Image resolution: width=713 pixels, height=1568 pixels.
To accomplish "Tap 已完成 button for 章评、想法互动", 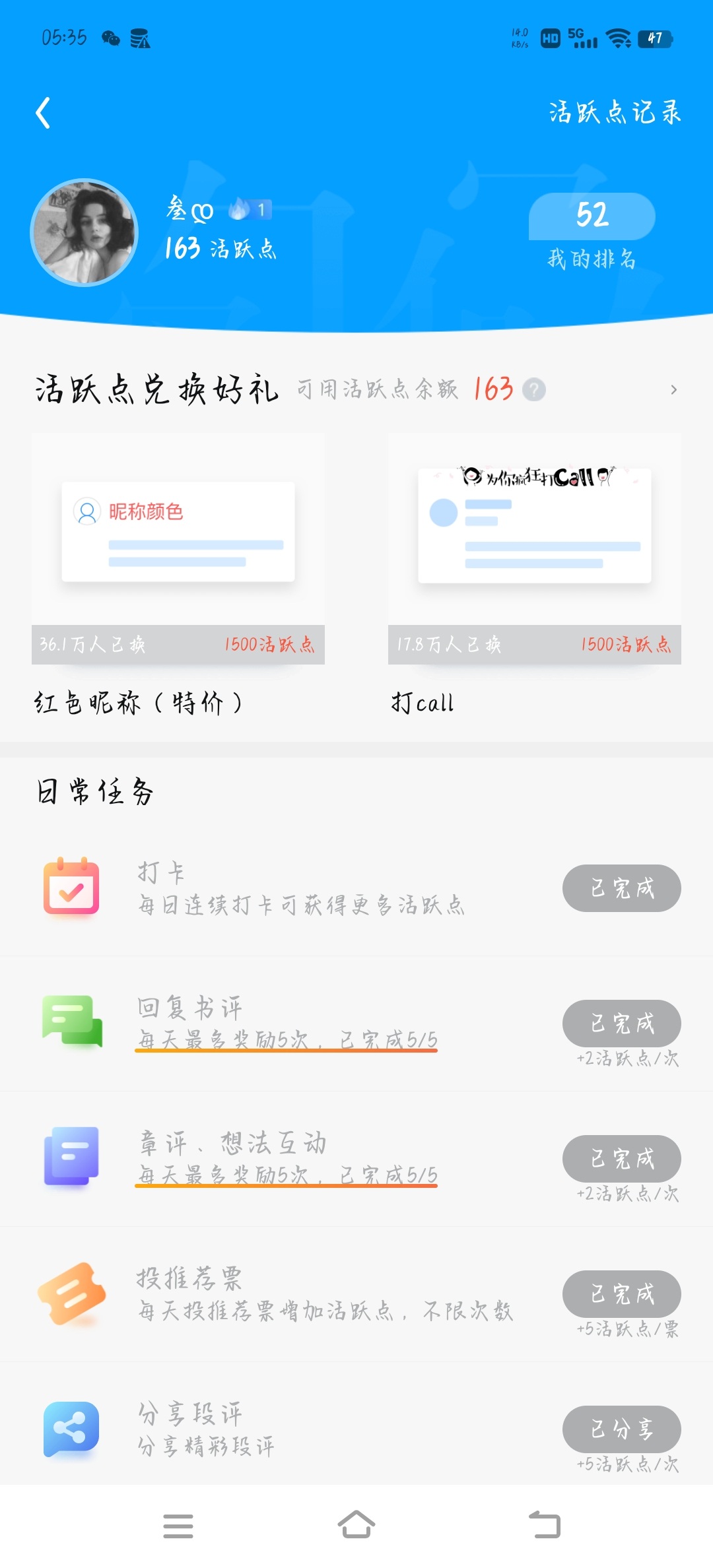I will (x=622, y=1159).
